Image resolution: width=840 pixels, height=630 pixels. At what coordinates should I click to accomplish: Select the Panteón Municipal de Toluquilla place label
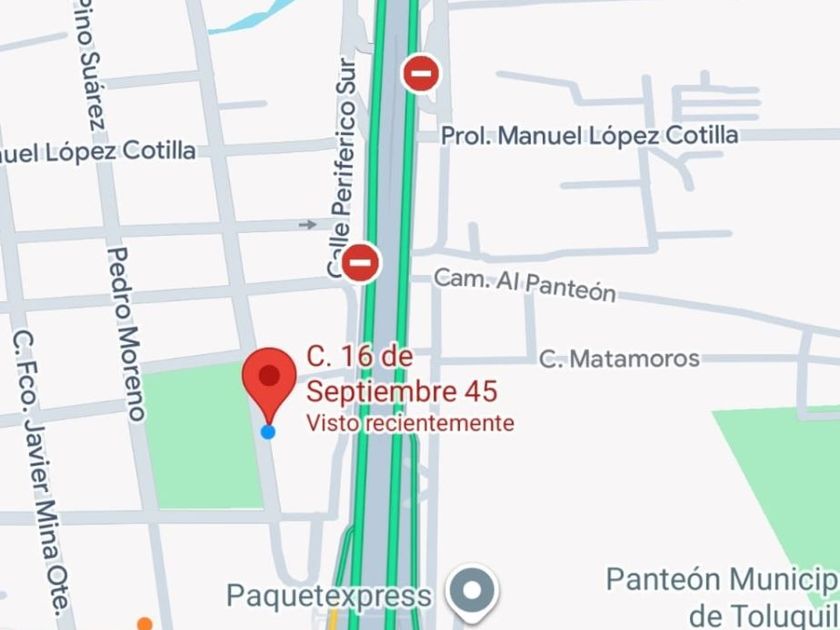click(x=723, y=594)
